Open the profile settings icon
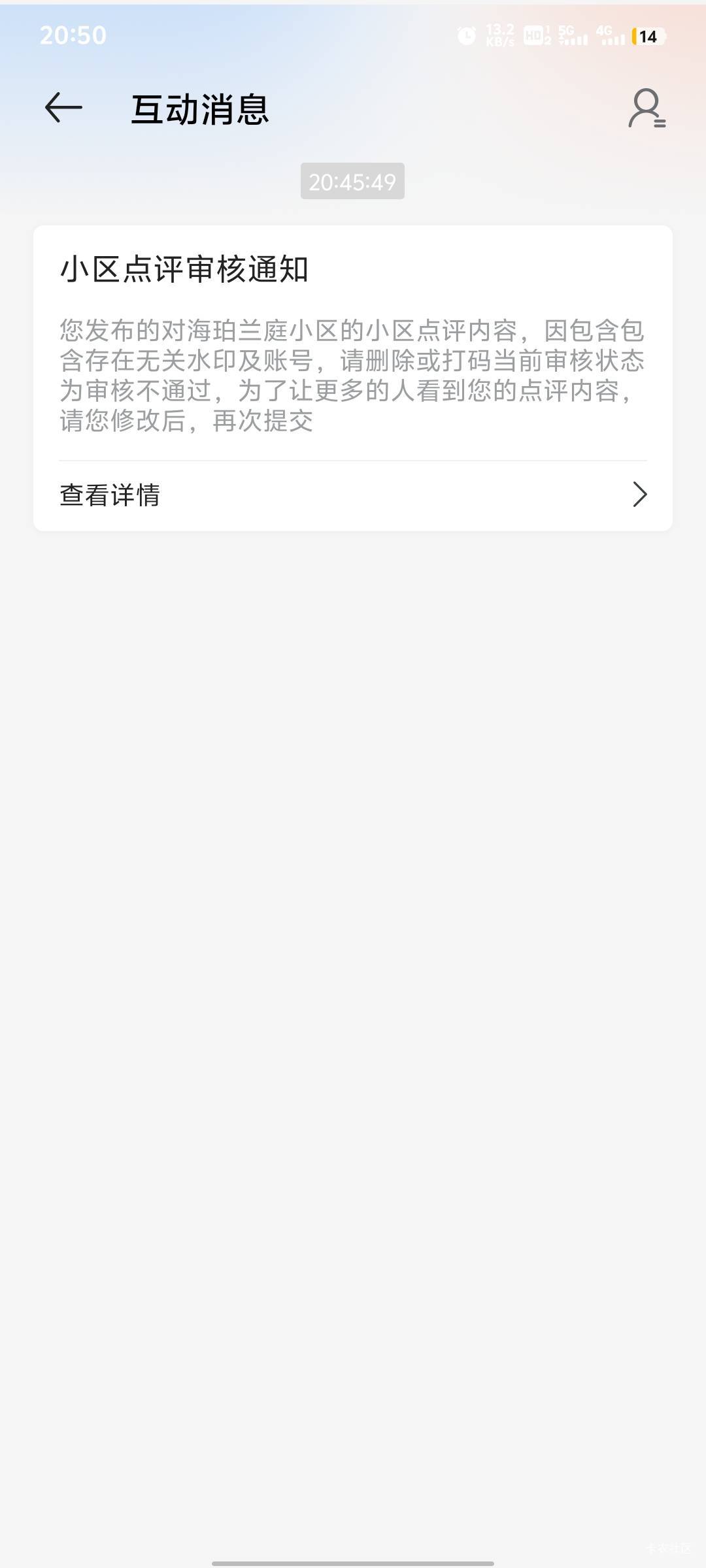Image resolution: width=706 pixels, height=1568 pixels. click(x=647, y=108)
